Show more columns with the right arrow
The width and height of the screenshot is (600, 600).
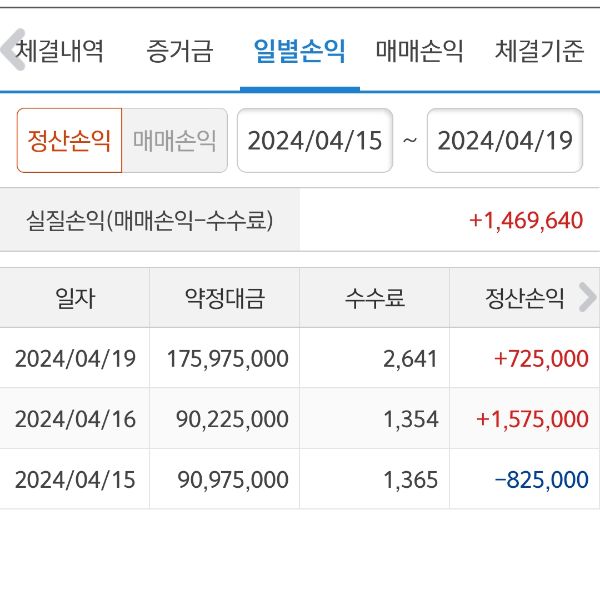click(588, 297)
